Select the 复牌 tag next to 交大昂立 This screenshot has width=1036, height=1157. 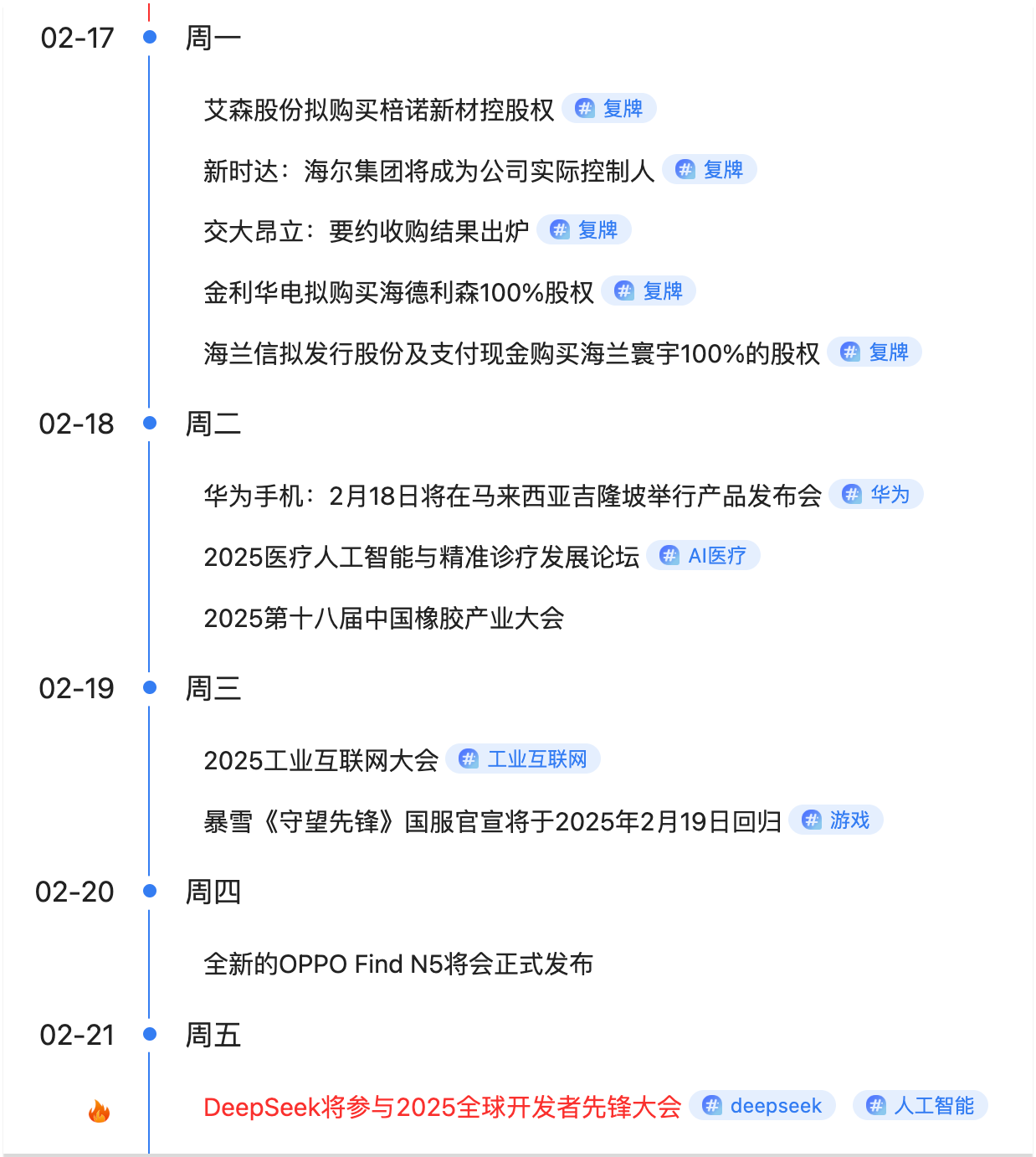tap(584, 230)
